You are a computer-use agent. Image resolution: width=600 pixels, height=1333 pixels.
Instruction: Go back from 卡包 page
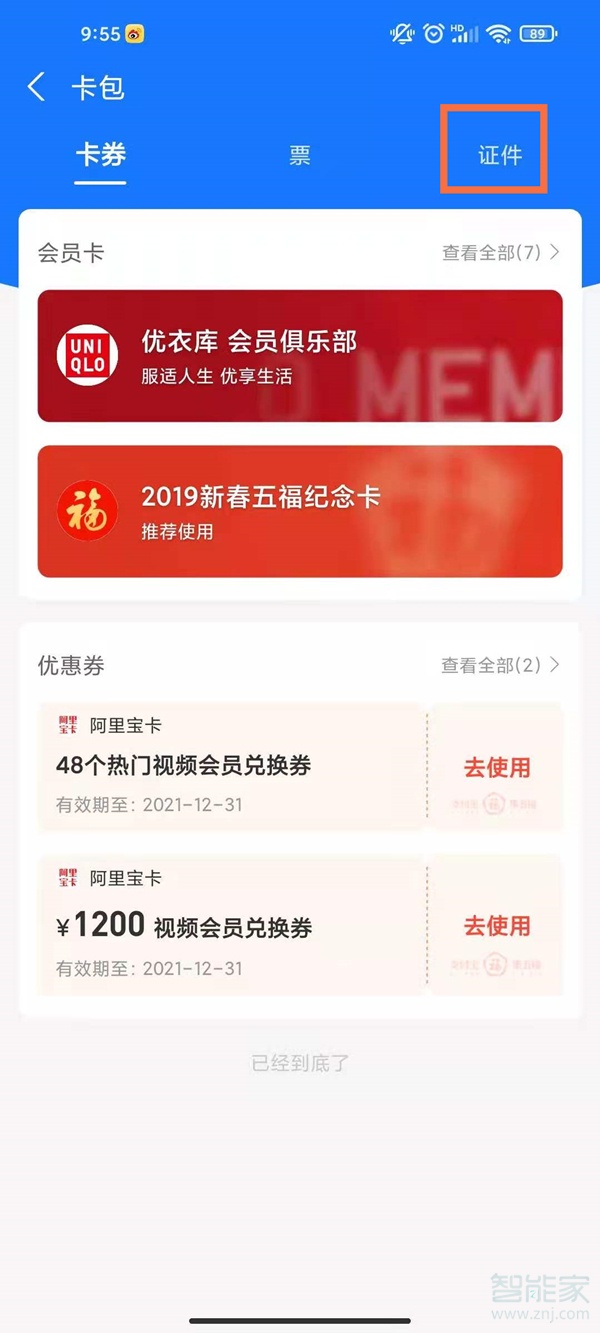37,87
